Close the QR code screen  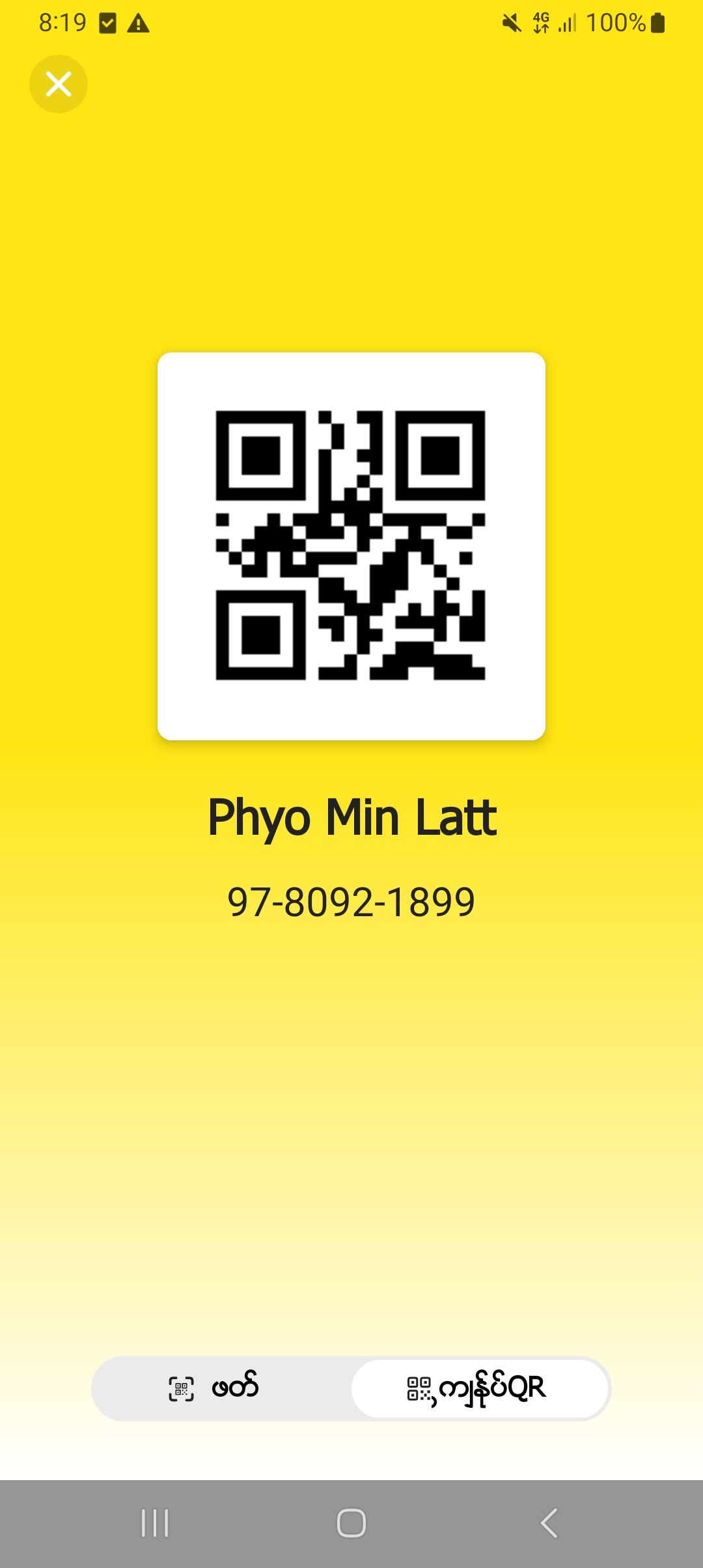[x=59, y=84]
